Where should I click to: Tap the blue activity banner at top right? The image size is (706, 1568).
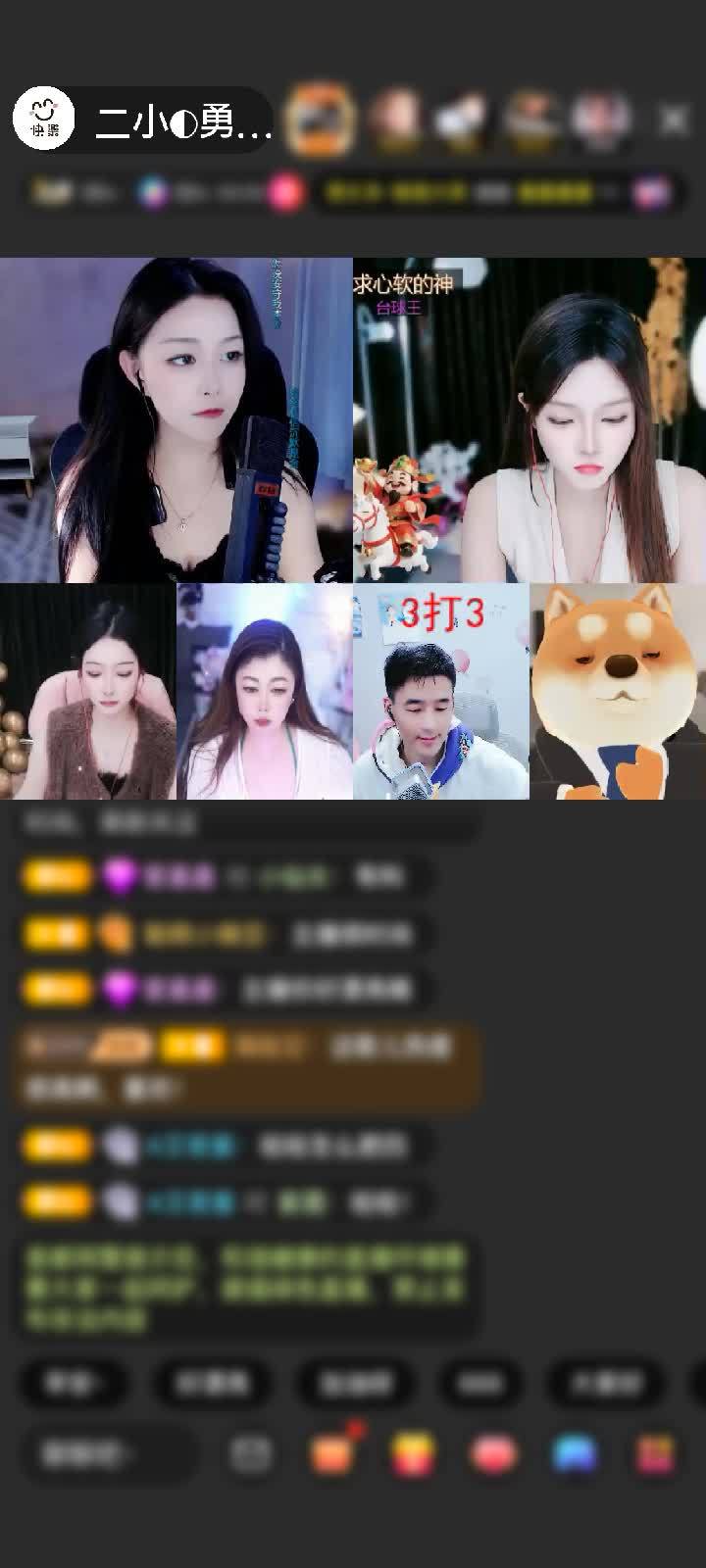click(x=652, y=192)
